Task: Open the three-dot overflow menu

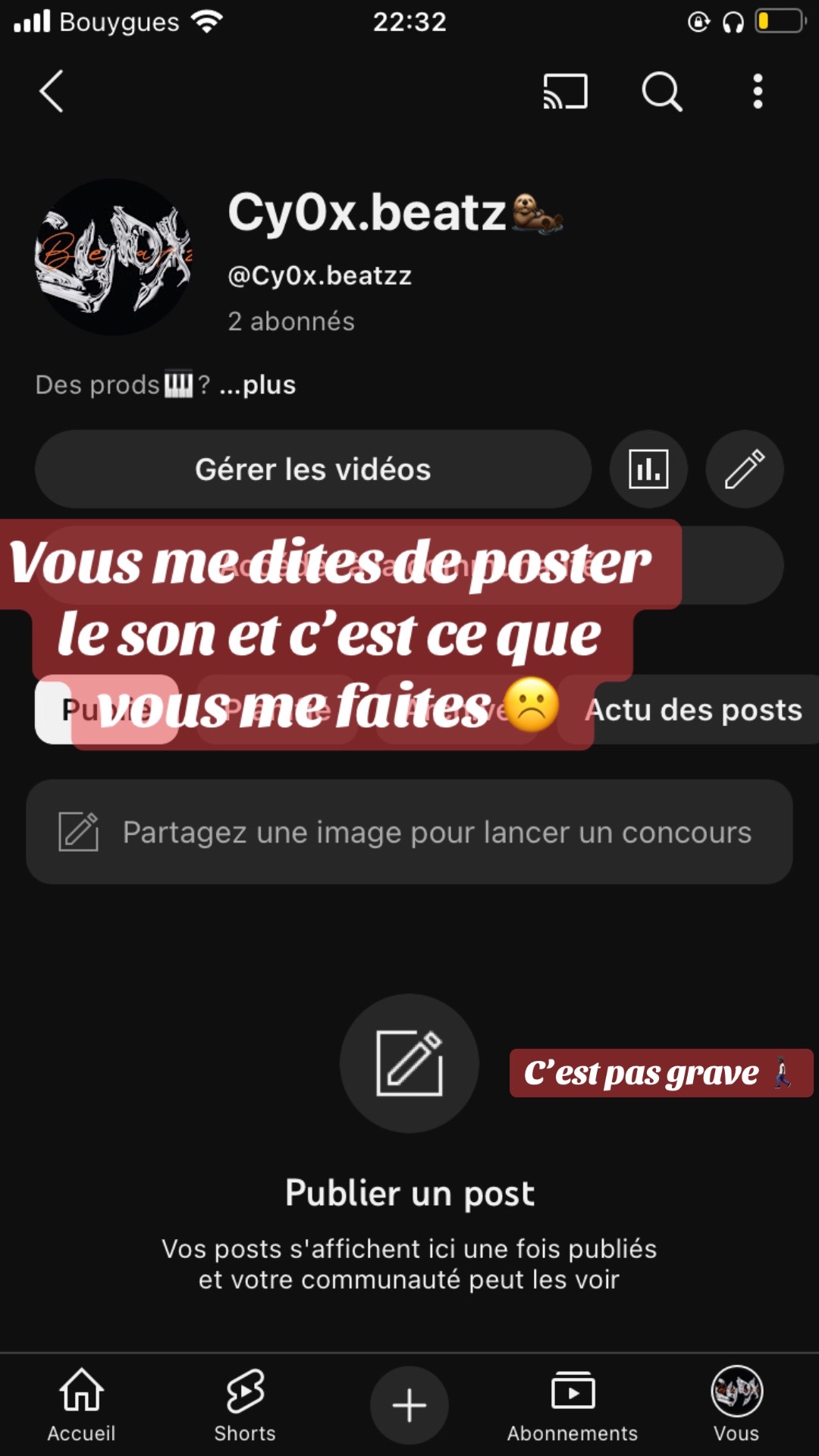Action: coord(757,92)
